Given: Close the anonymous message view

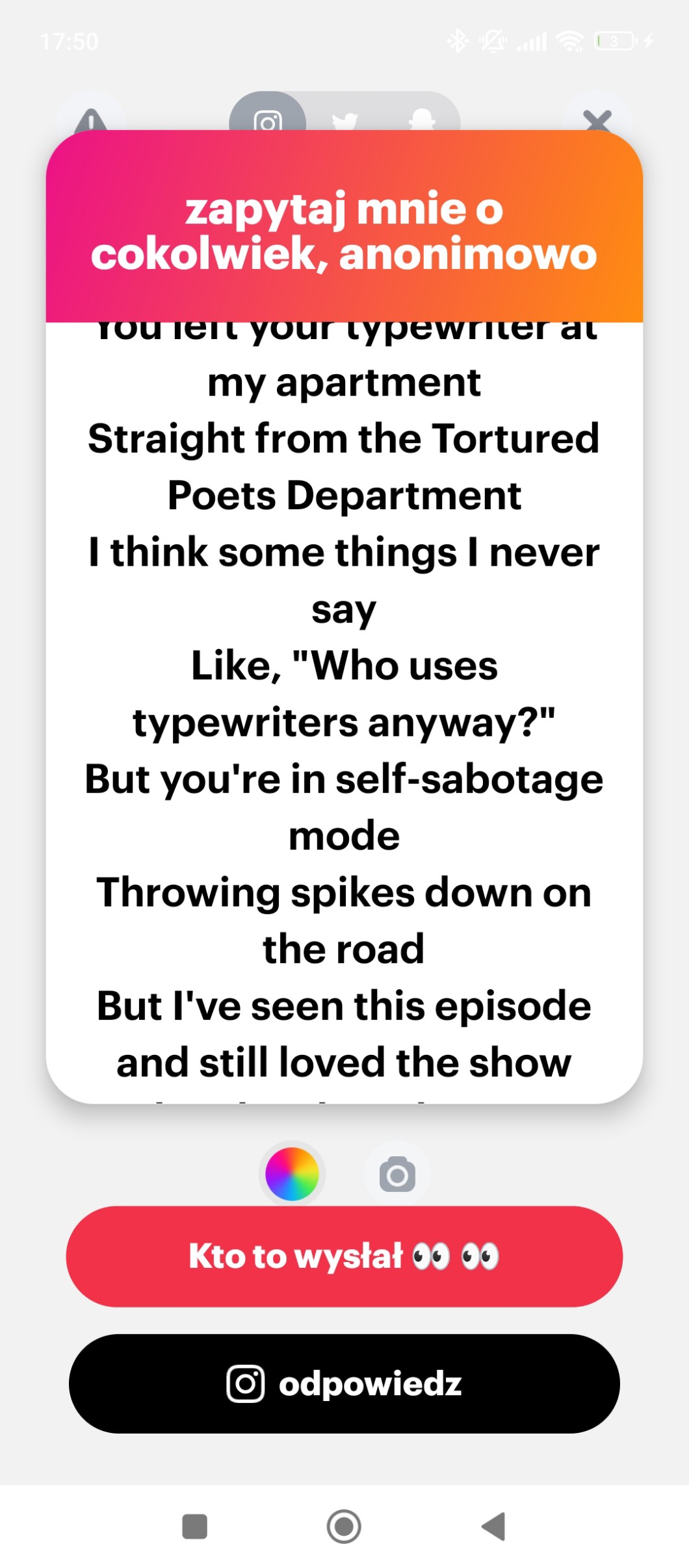Looking at the screenshot, I should click(597, 119).
